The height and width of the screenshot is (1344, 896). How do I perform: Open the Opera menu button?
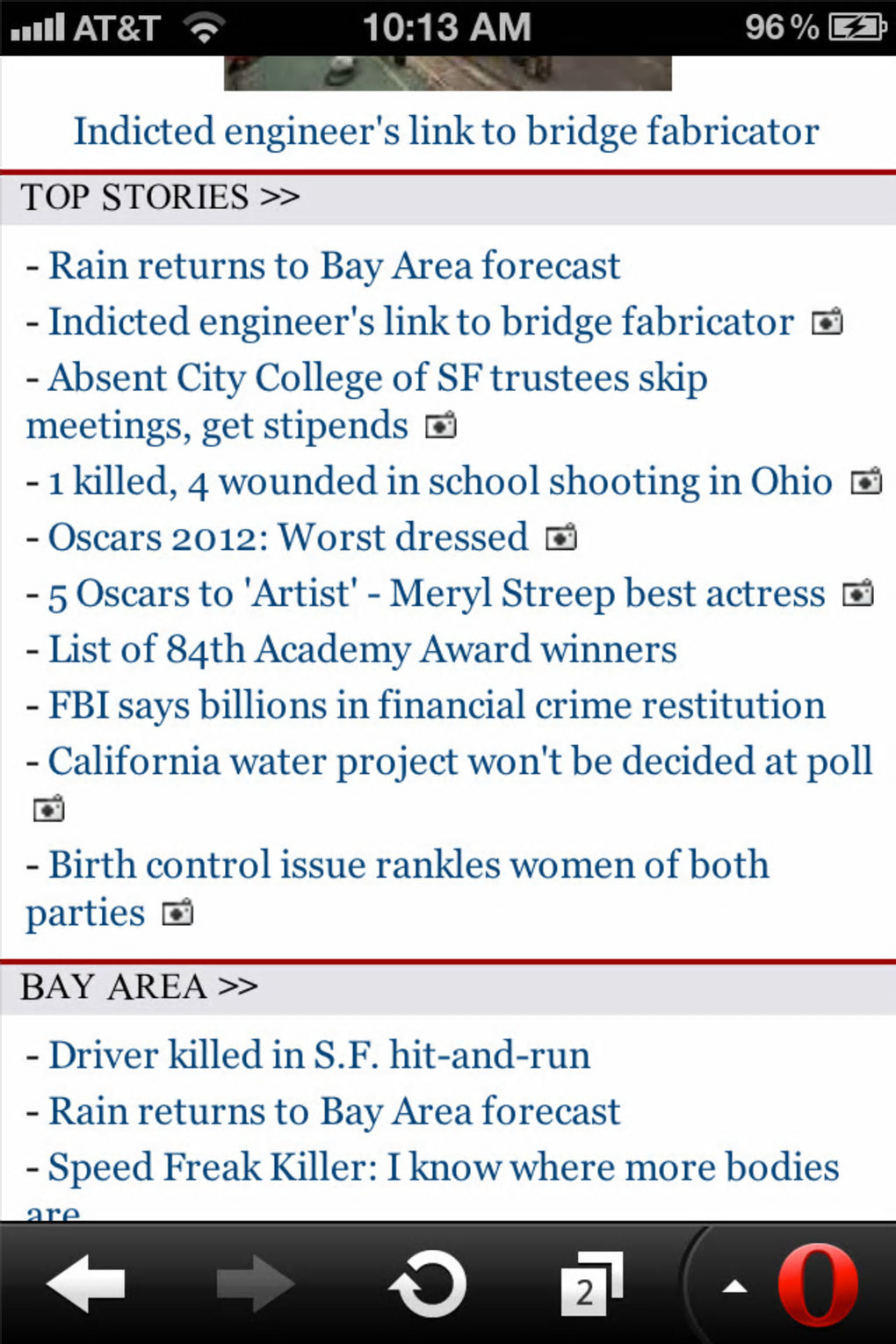click(x=817, y=1284)
